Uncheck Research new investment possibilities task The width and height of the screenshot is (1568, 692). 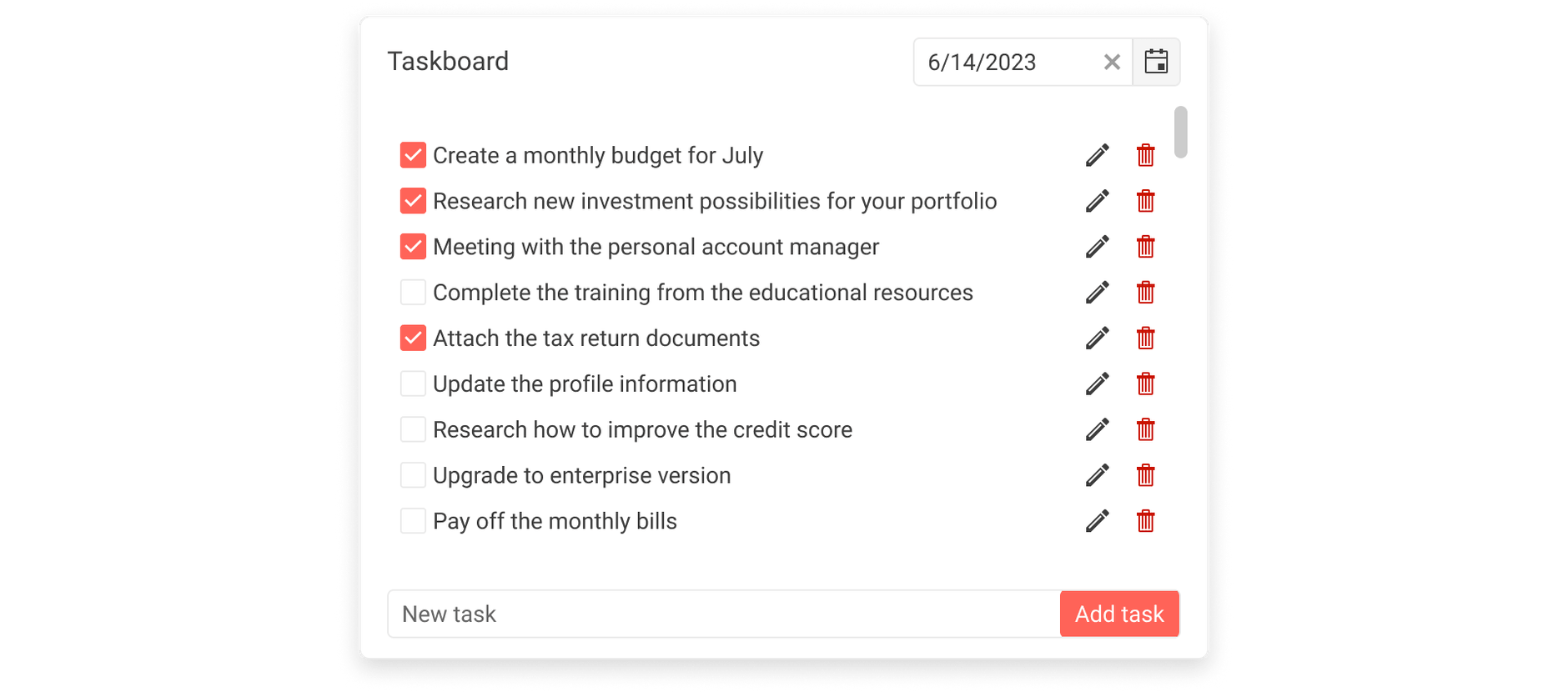(413, 201)
